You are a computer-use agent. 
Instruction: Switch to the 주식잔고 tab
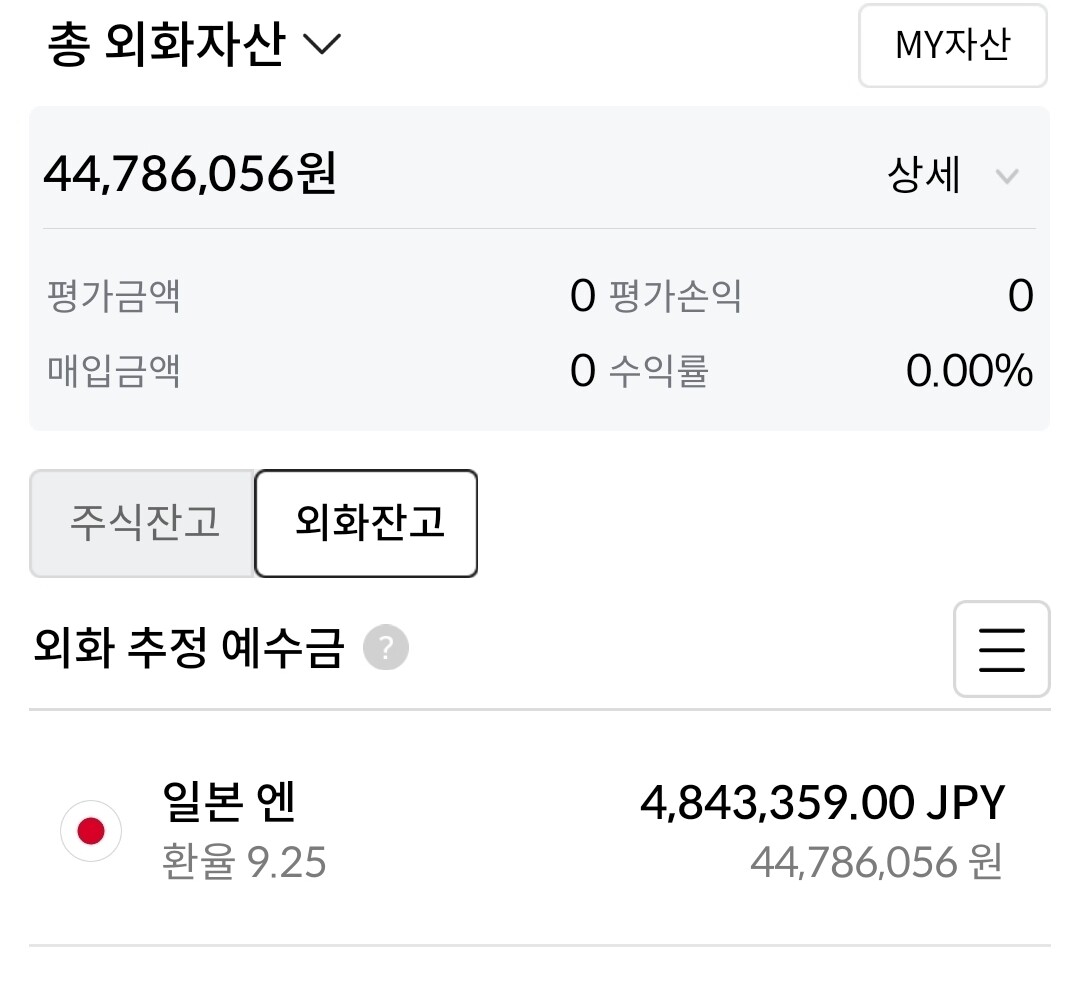coord(143,523)
